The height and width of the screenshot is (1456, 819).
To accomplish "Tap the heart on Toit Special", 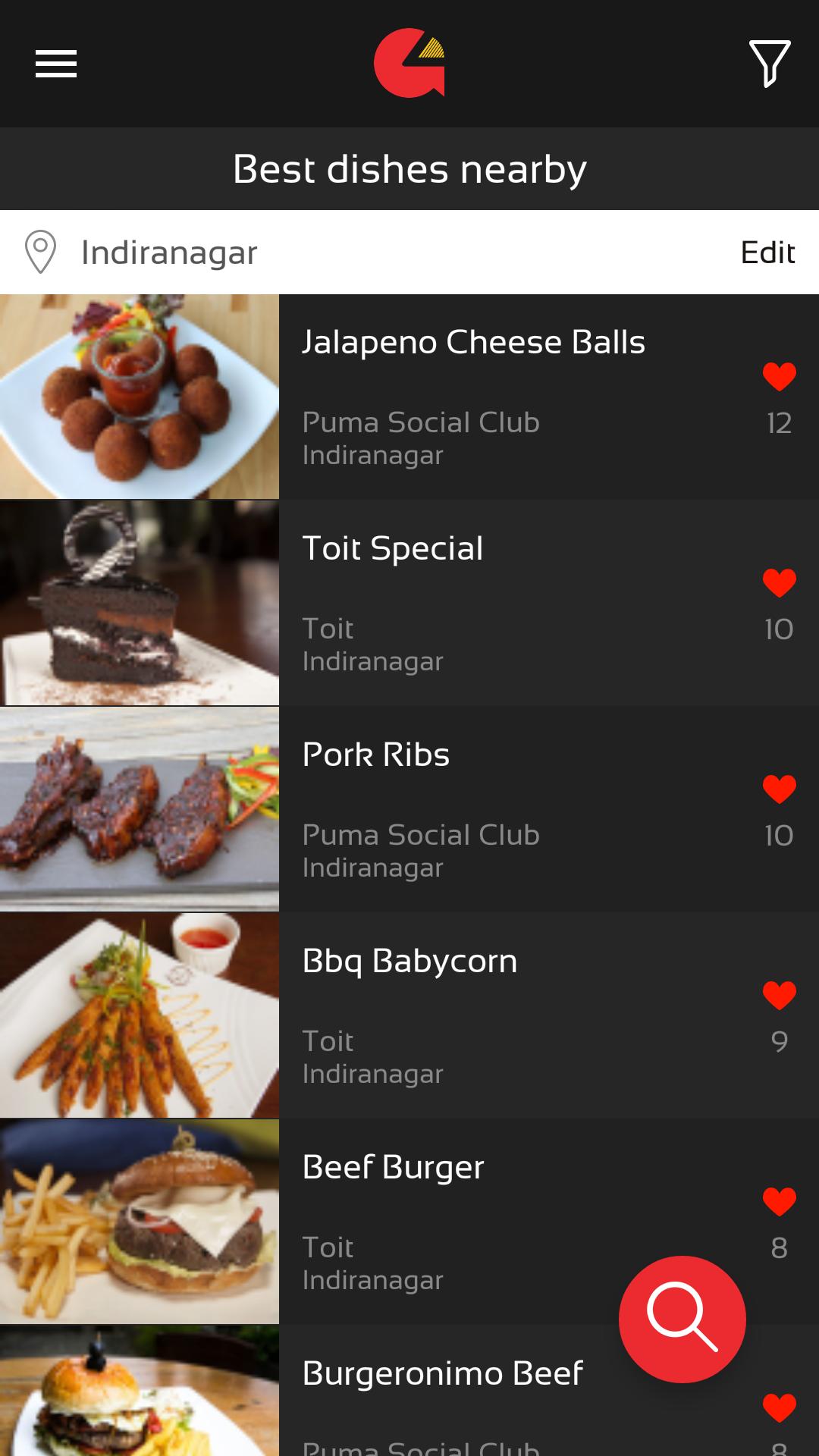I will click(x=779, y=583).
